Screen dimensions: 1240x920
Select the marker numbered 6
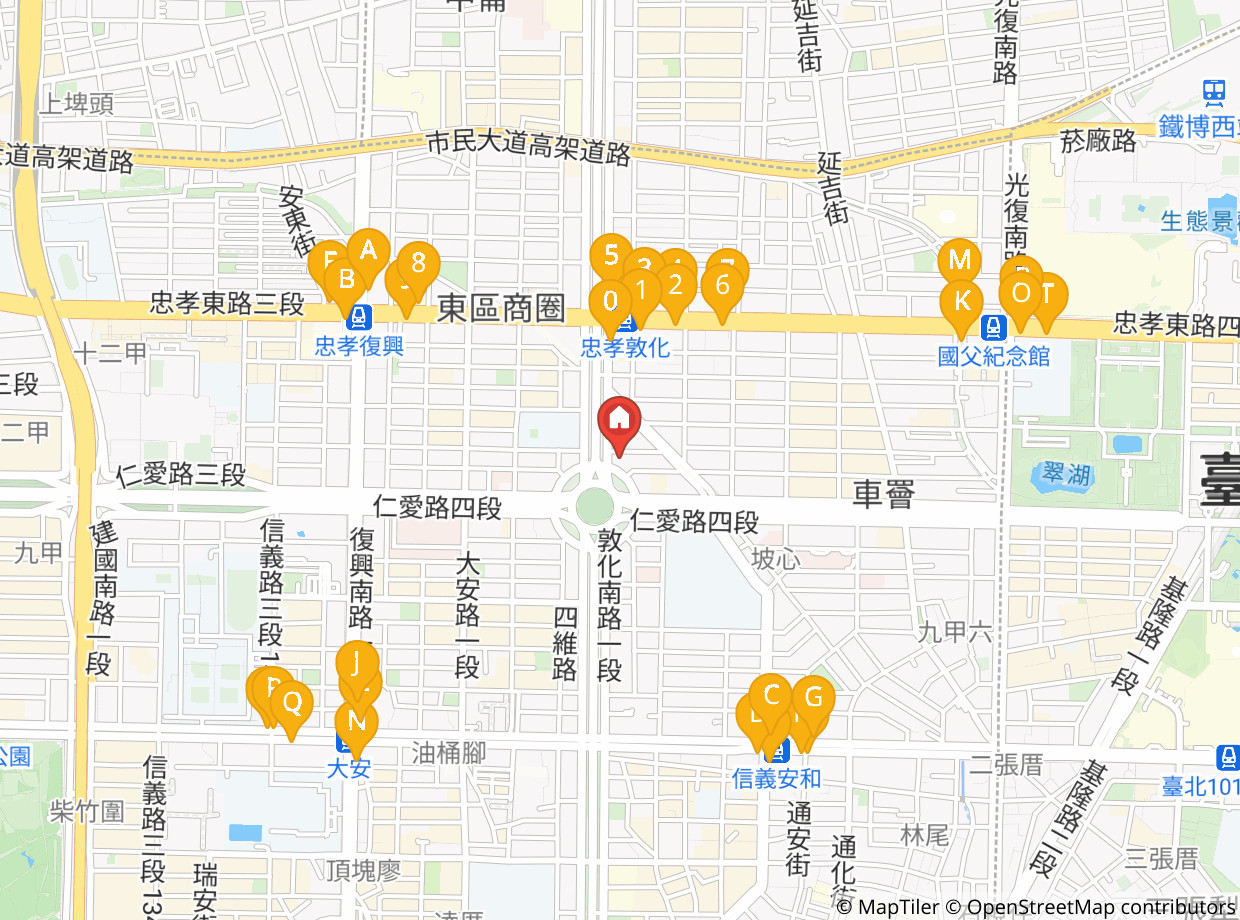coord(721,285)
